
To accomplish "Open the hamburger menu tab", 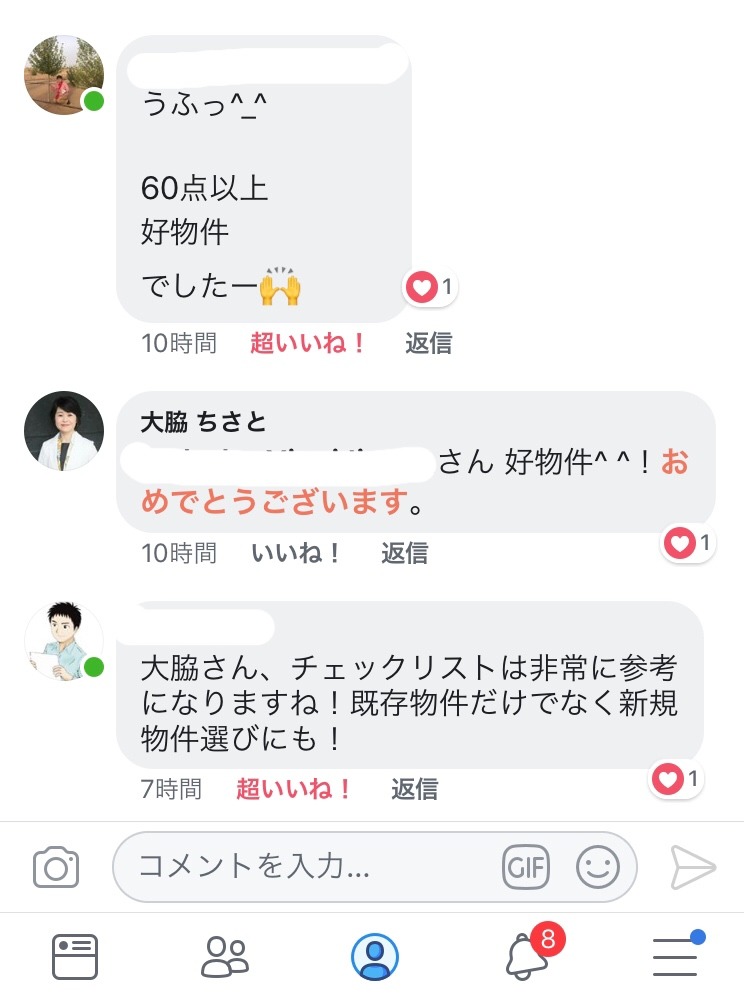I will point(675,957).
